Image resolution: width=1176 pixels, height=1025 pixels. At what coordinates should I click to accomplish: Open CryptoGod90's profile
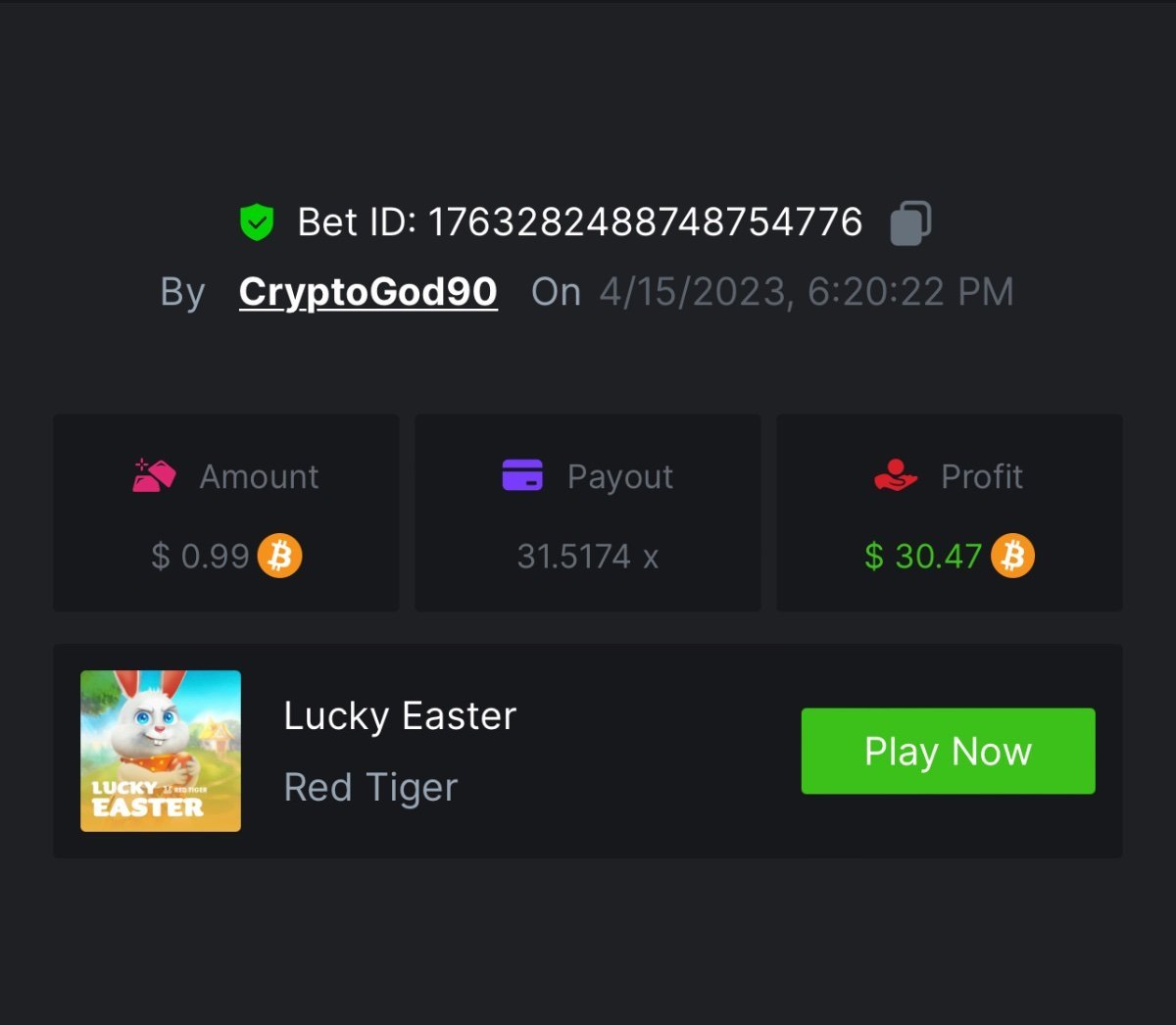pos(367,292)
